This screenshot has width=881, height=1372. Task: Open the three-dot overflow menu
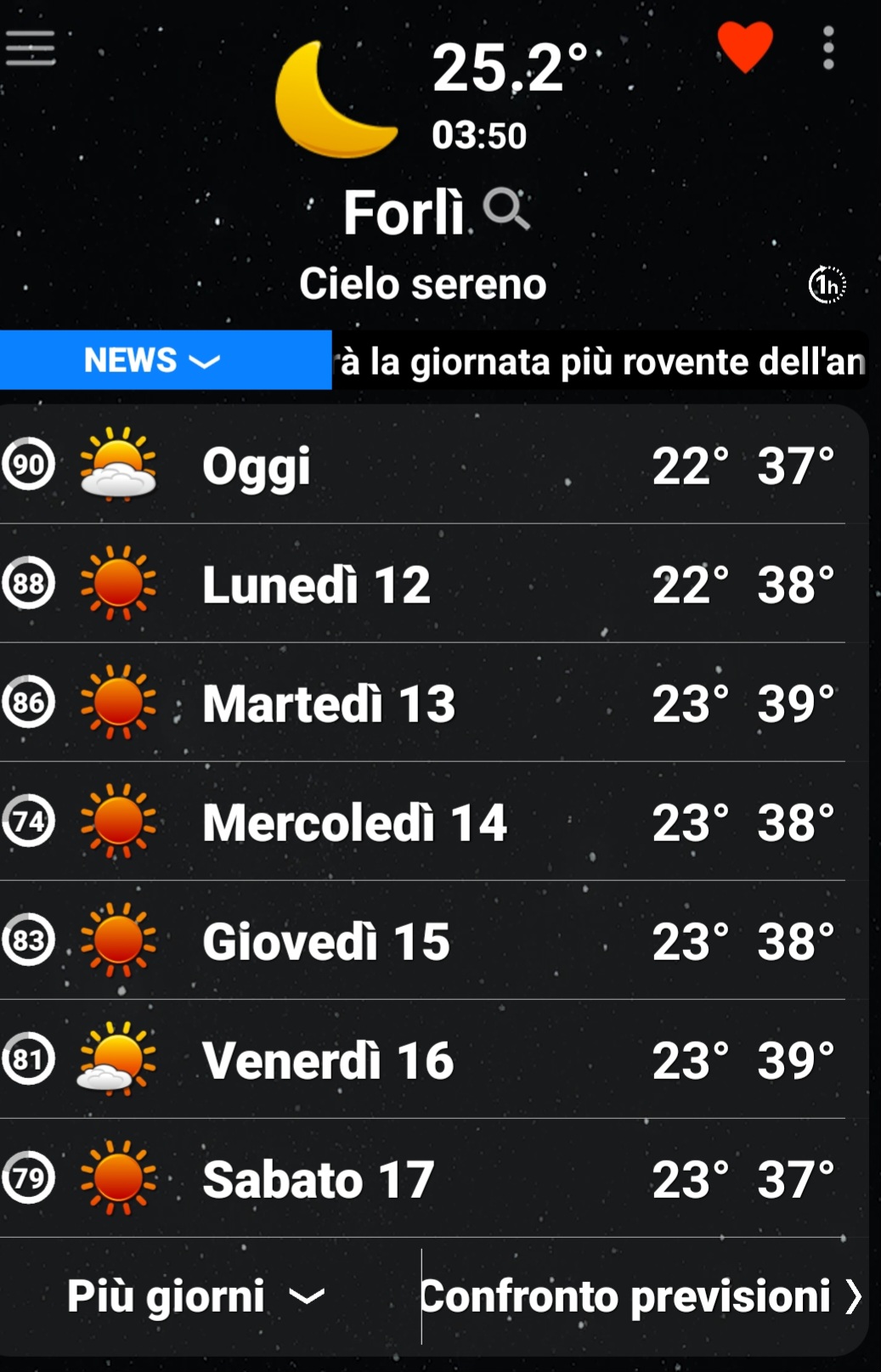828,48
